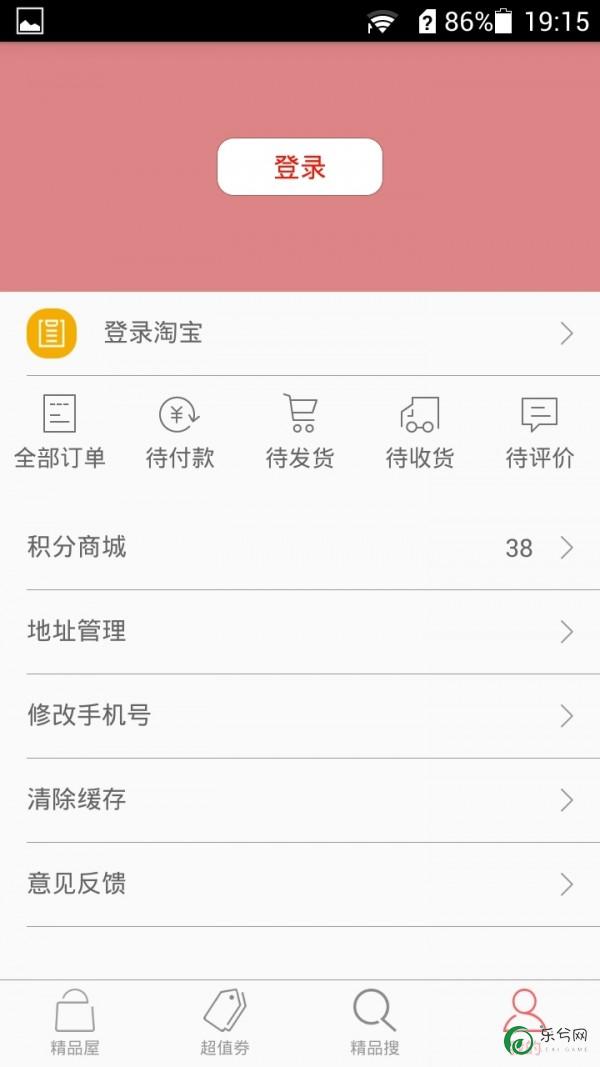View 待发货 orders awaiting shipment

pos(300,432)
